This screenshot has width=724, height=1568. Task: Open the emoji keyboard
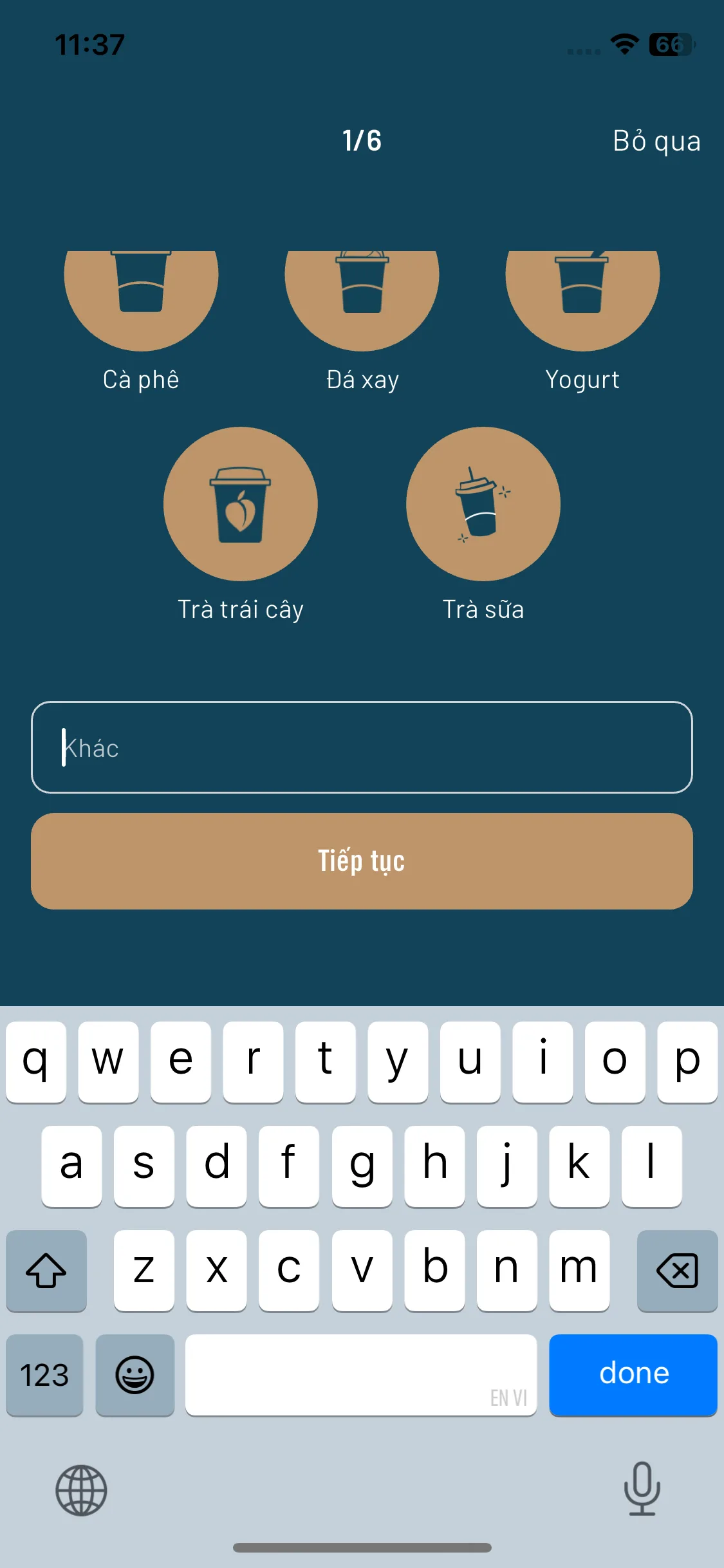[x=135, y=1374]
